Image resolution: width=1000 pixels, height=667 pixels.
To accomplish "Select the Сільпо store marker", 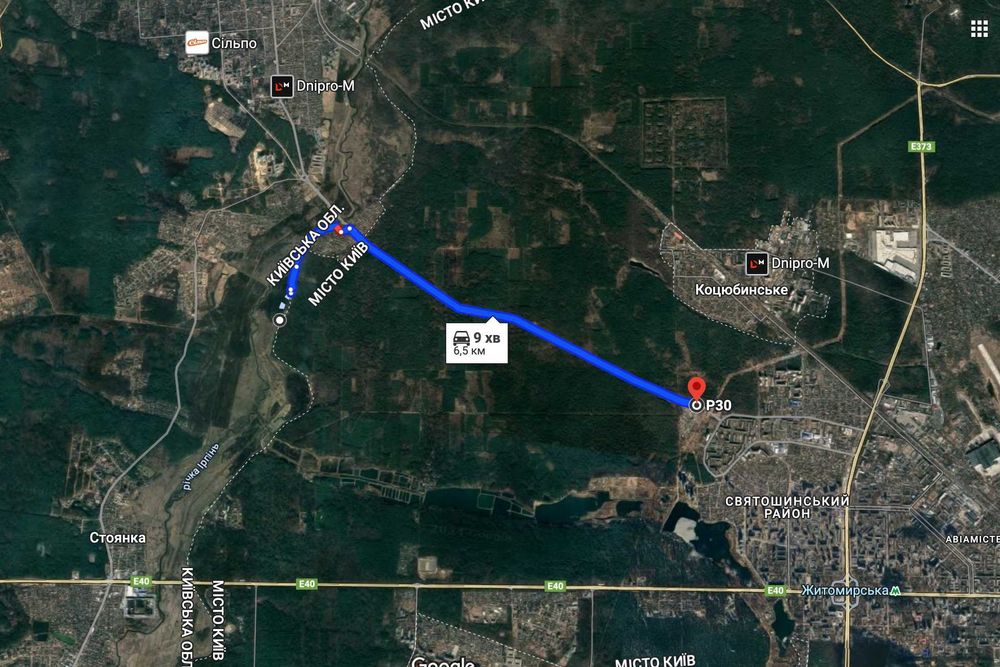I will tap(197, 43).
